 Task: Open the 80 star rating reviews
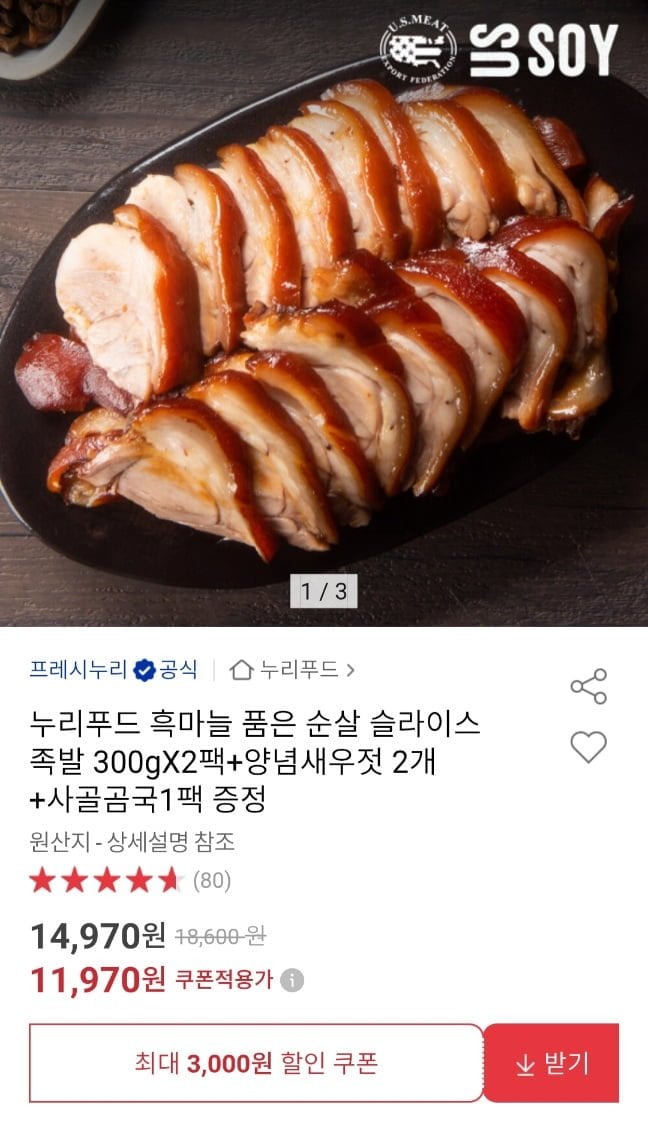coord(130,880)
